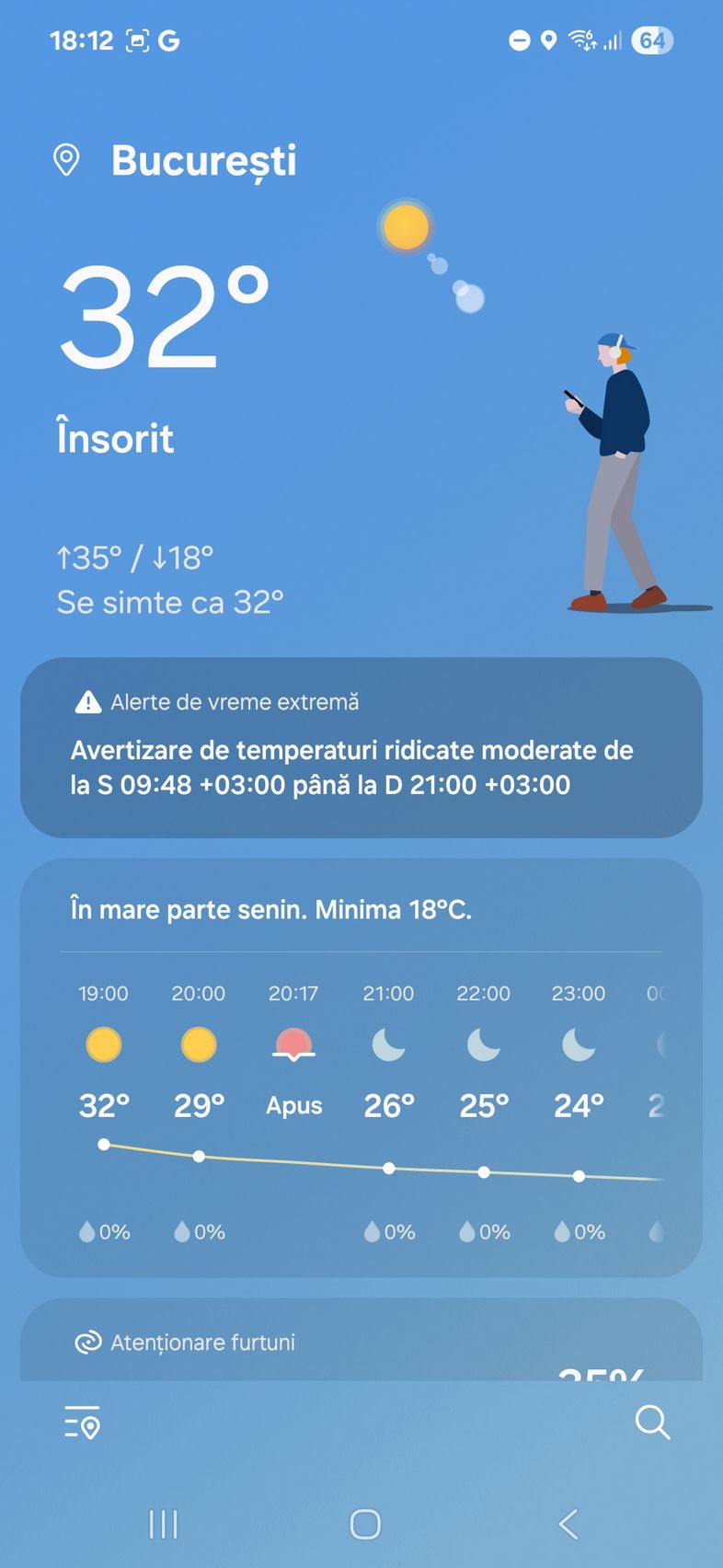
Task: Open the Atenționare furtuni card
Action: pyautogui.click(x=361, y=1340)
